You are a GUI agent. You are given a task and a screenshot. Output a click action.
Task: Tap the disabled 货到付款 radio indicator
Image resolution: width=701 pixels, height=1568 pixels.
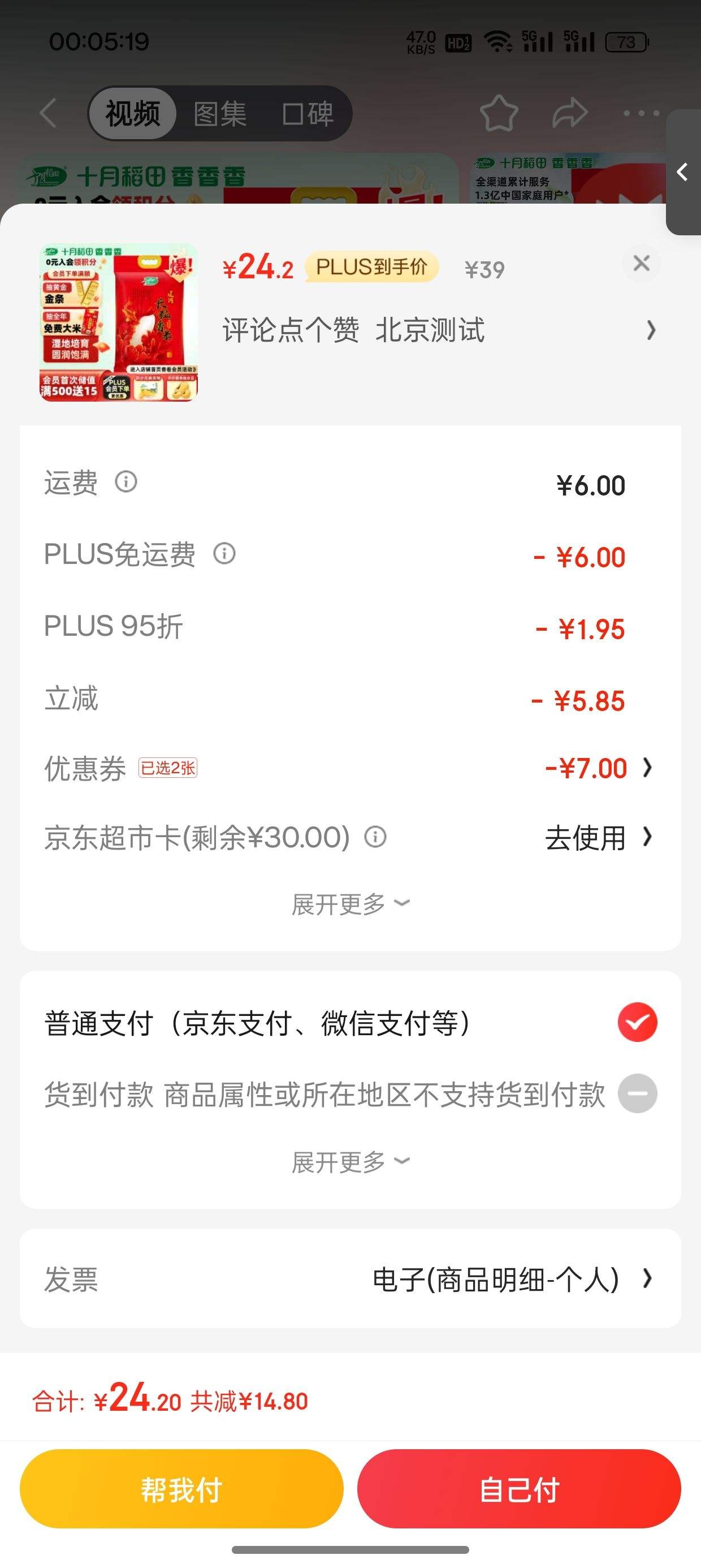[x=637, y=1093]
